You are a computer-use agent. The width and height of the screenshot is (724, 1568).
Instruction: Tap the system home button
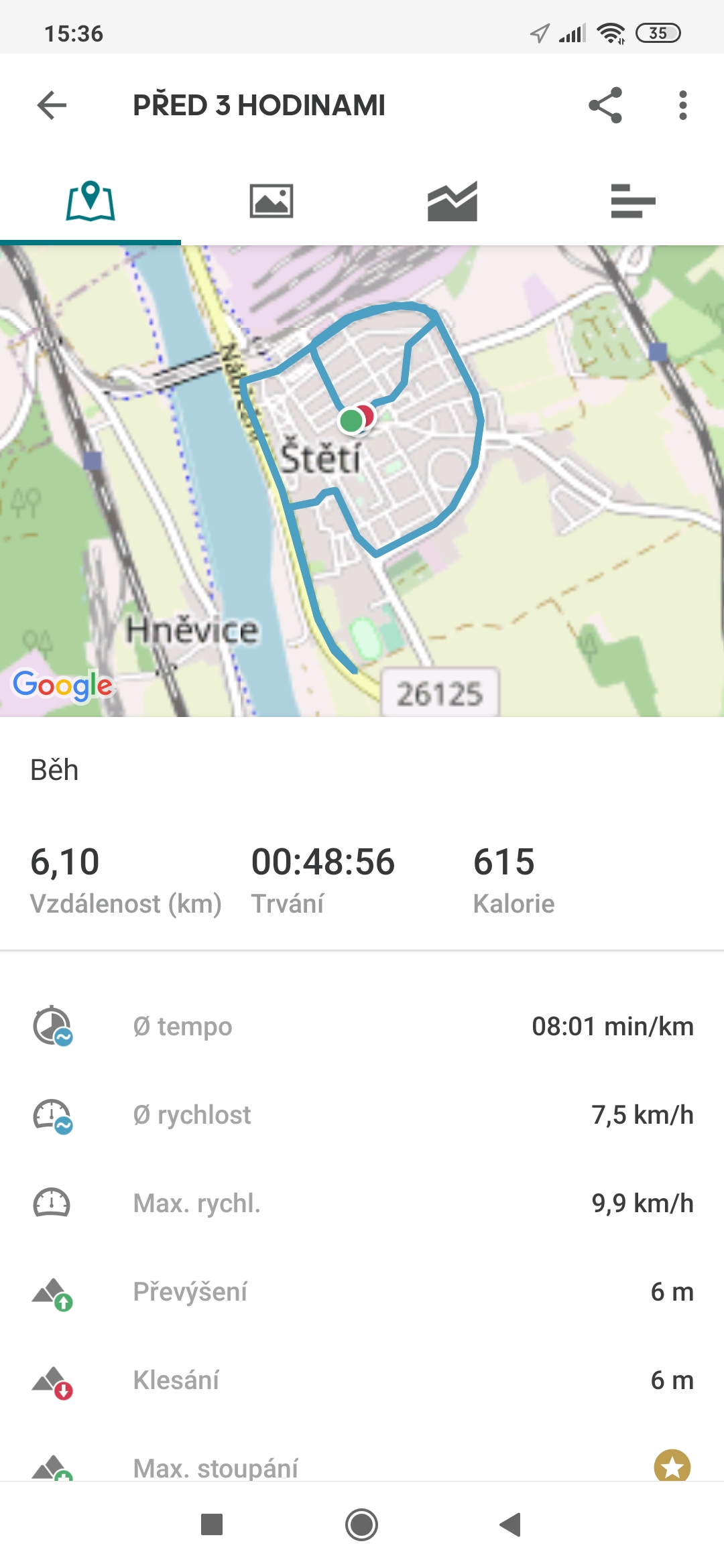362,1525
